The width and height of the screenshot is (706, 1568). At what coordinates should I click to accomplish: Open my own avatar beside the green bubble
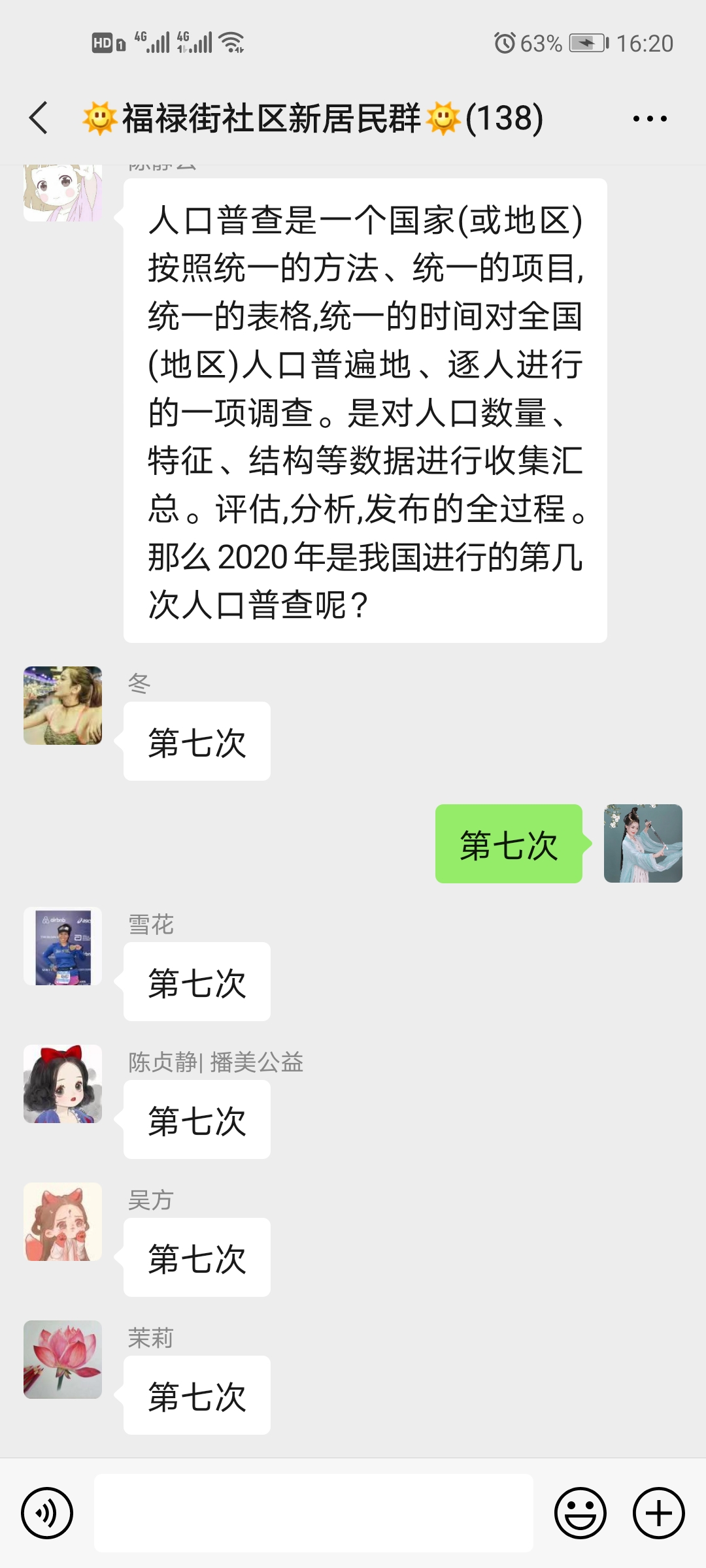pos(643,843)
